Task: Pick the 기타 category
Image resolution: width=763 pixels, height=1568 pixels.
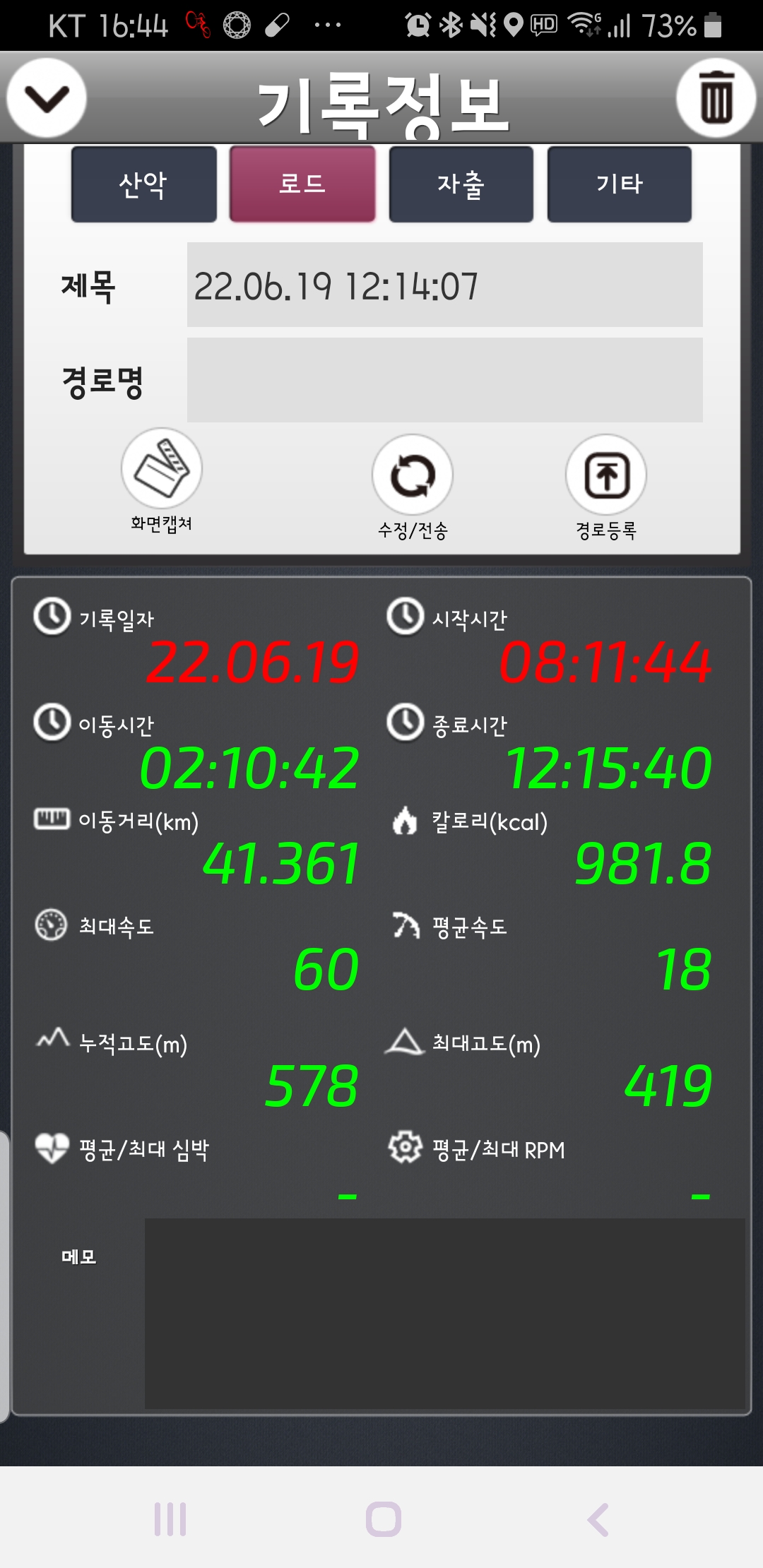Action: click(620, 184)
